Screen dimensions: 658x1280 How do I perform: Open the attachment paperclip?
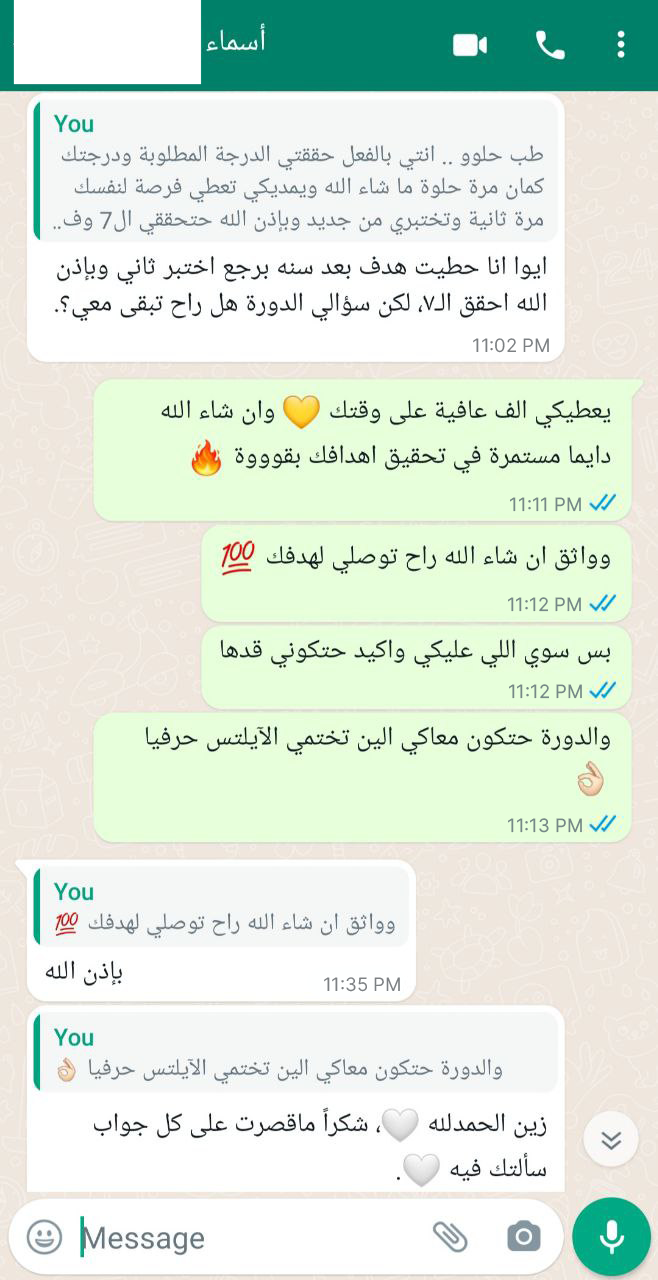(450, 1237)
